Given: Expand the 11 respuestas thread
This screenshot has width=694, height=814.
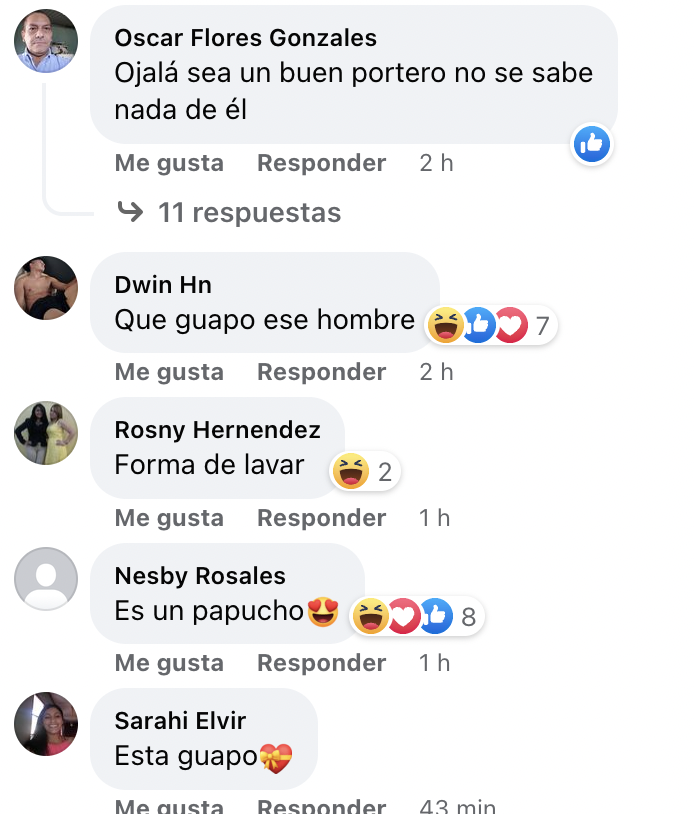Looking at the screenshot, I should click(x=249, y=213).
